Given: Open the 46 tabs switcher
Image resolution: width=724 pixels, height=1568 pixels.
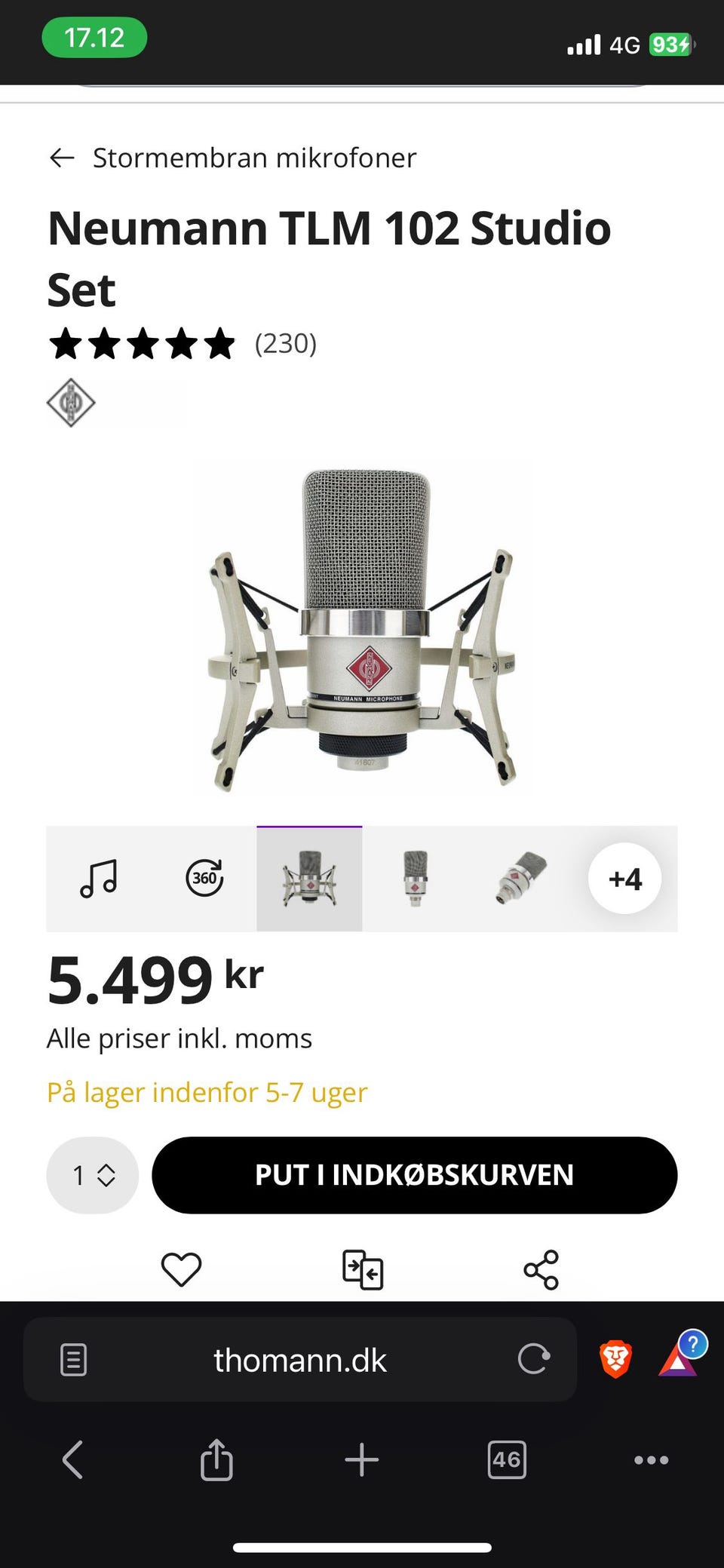Looking at the screenshot, I should [507, 1460].
